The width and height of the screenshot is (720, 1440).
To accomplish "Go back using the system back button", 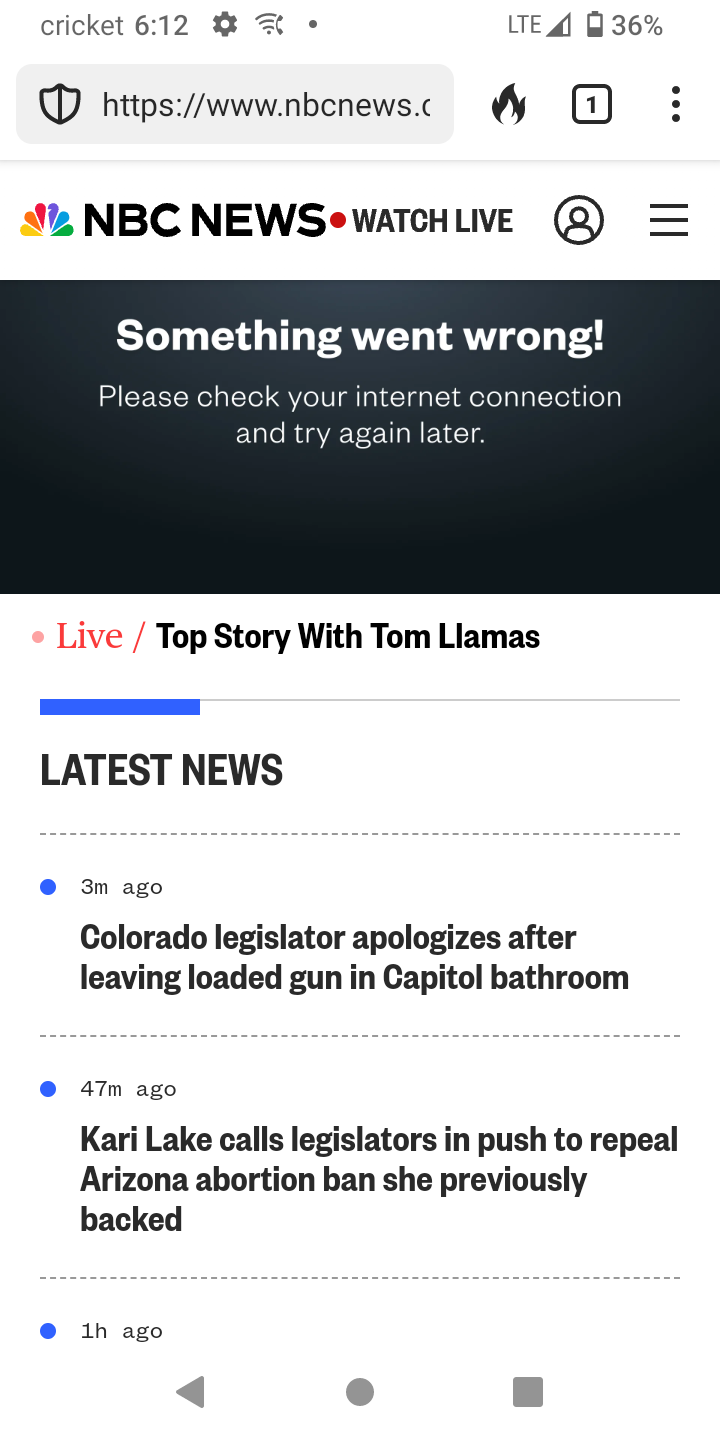I will click(190, 1391).
